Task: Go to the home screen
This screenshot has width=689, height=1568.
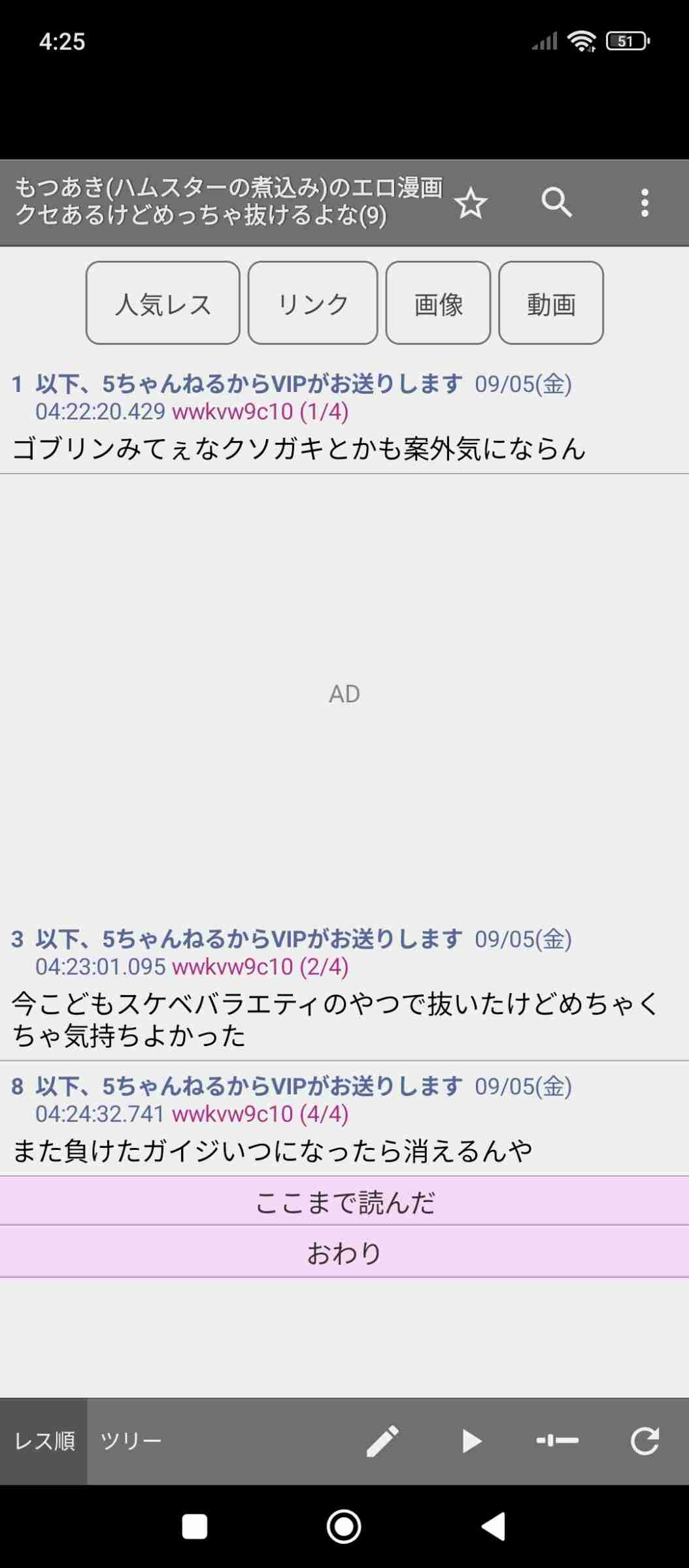Action: (x=344, y=1527)
